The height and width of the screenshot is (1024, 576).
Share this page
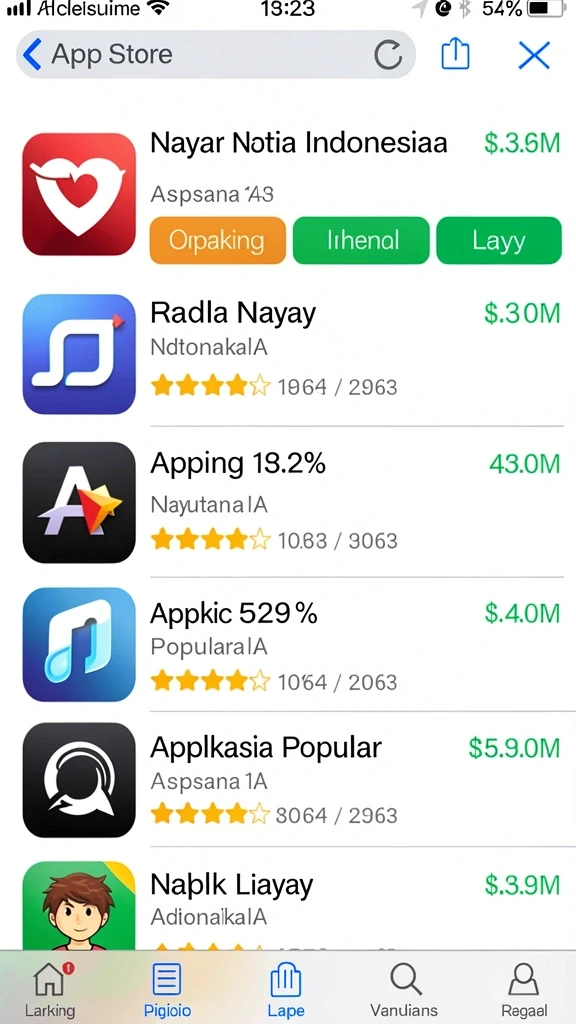pyautogui.click(x=455, y=54)
